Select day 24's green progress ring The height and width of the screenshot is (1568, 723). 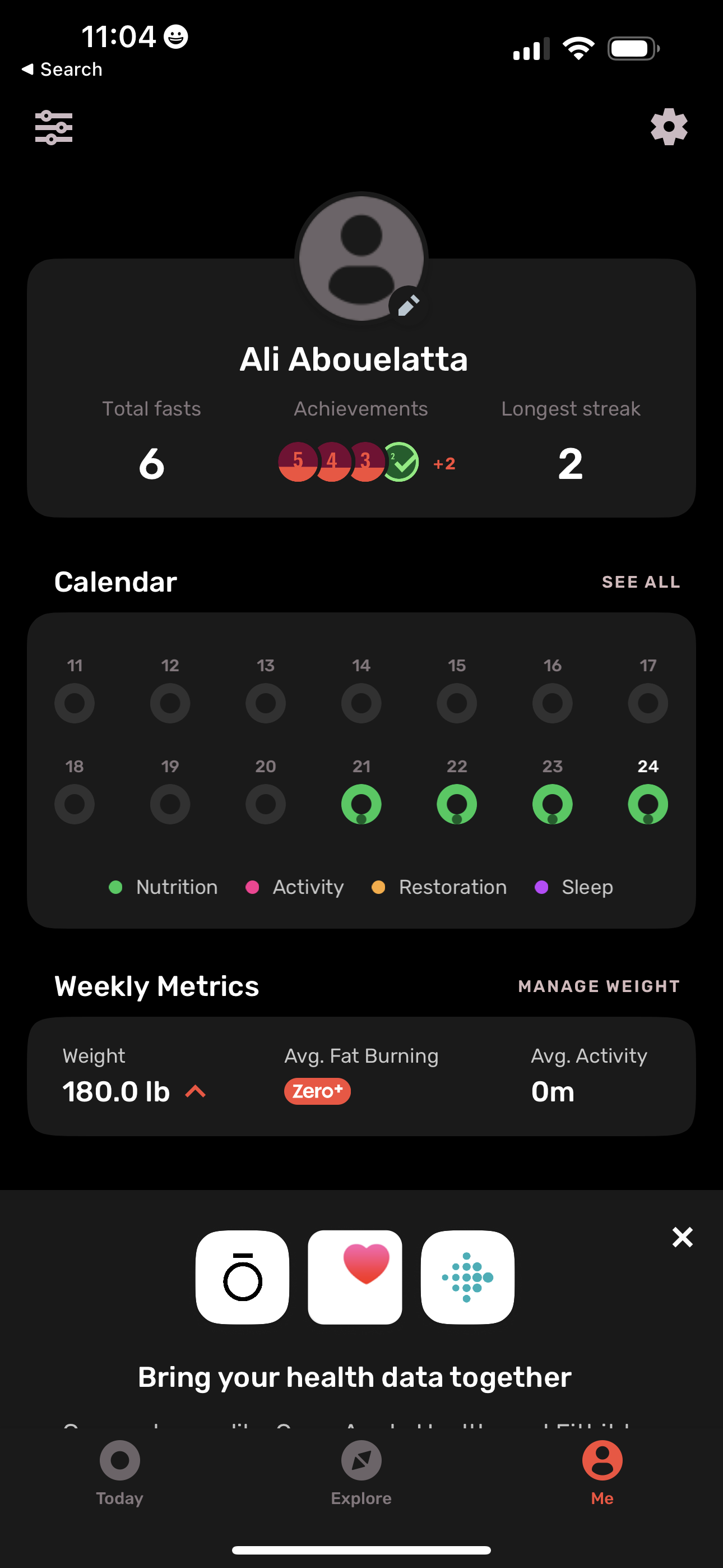coord(647,804)
